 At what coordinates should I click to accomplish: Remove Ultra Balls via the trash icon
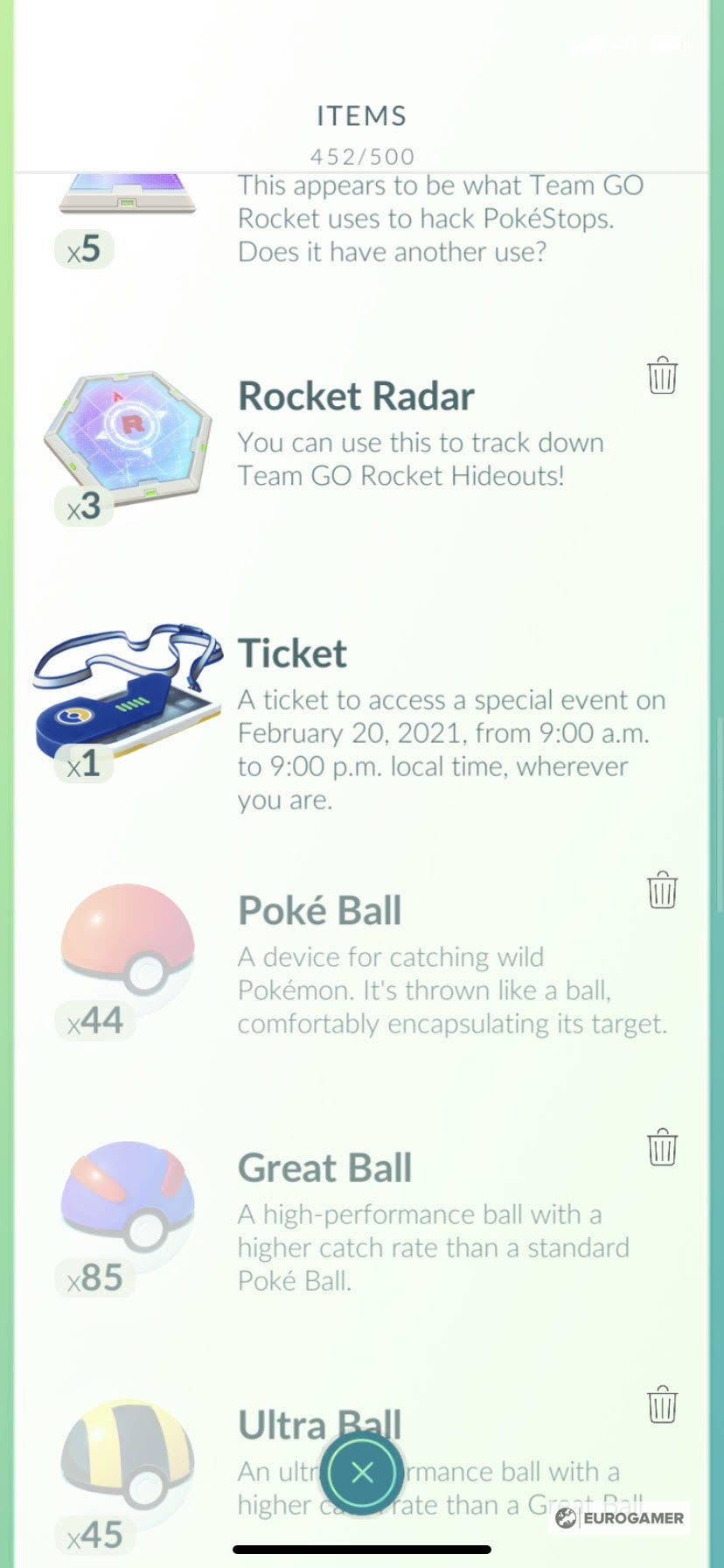662,1404
